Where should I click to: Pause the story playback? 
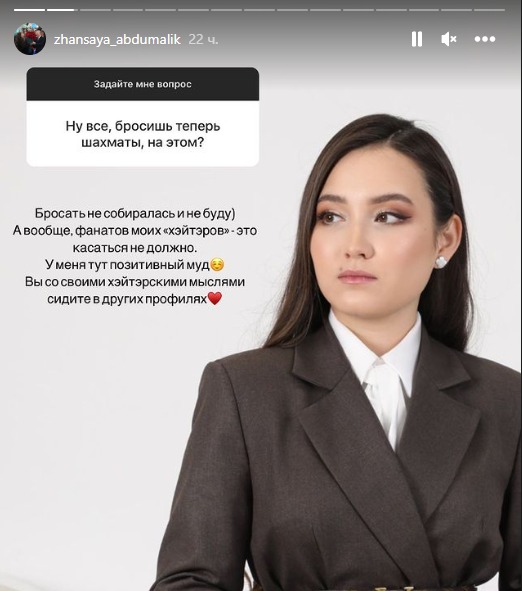pyautogui.click(x=416, y=39)
